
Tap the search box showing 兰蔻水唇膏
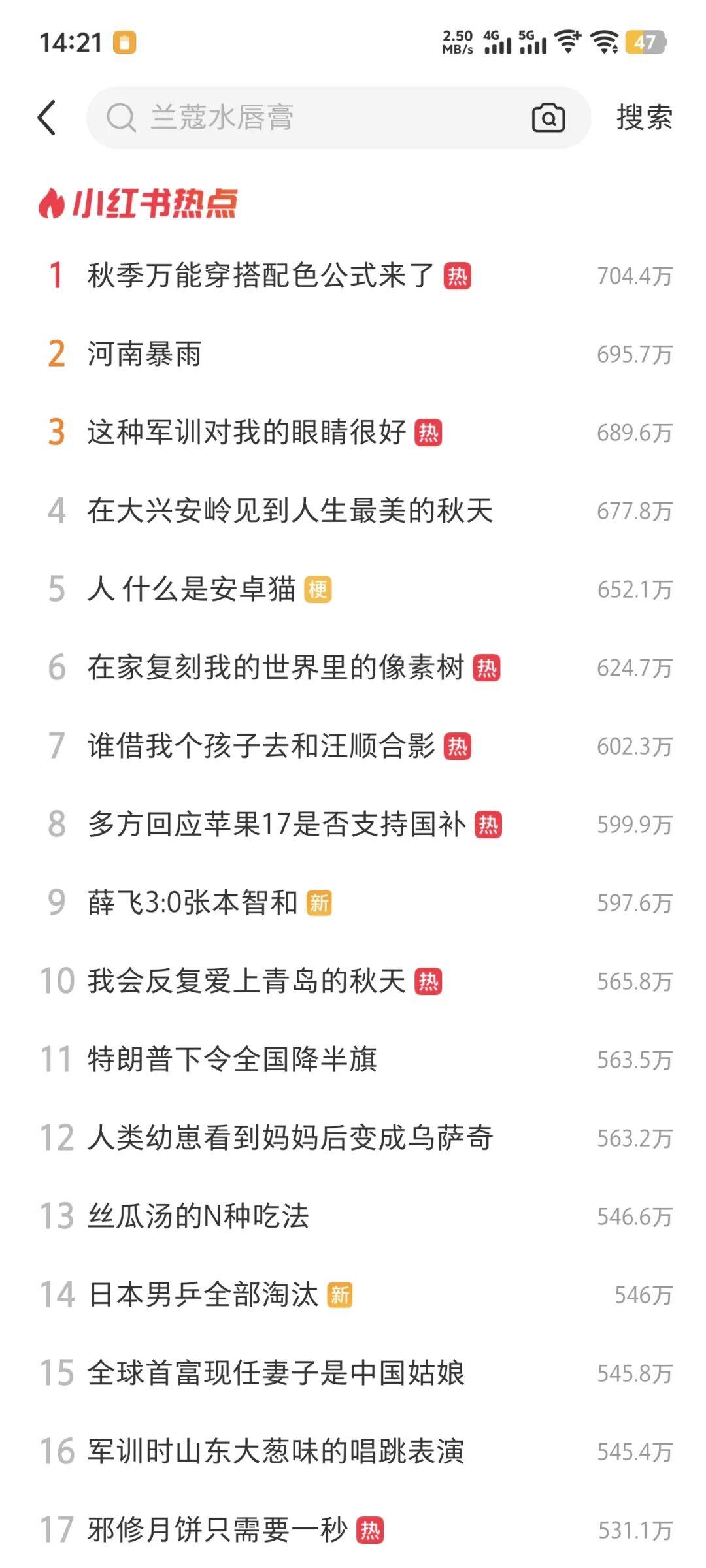pyautogui.click(x=339, y=118)
